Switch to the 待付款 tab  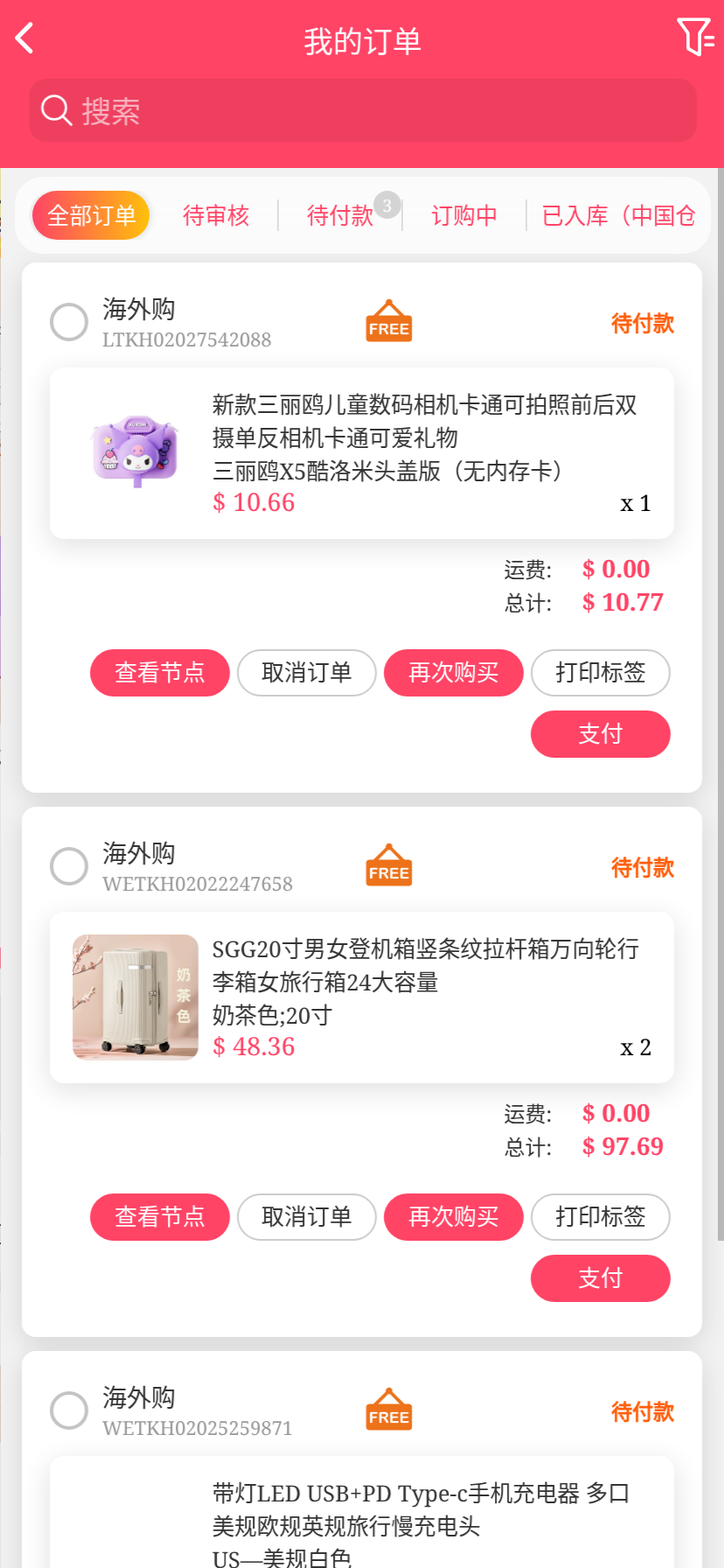click(340, 215)
